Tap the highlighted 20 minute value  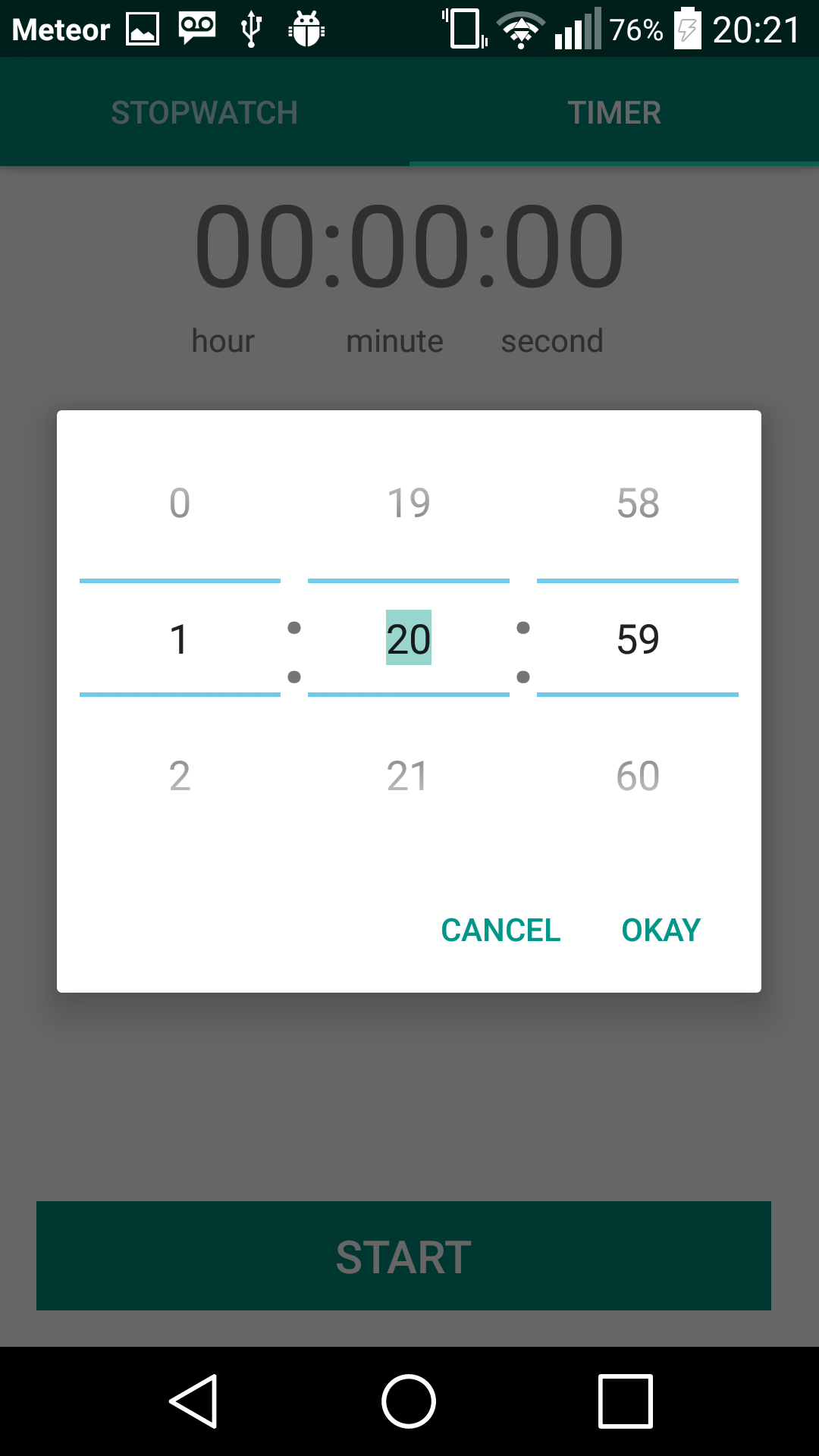[409, 639]
